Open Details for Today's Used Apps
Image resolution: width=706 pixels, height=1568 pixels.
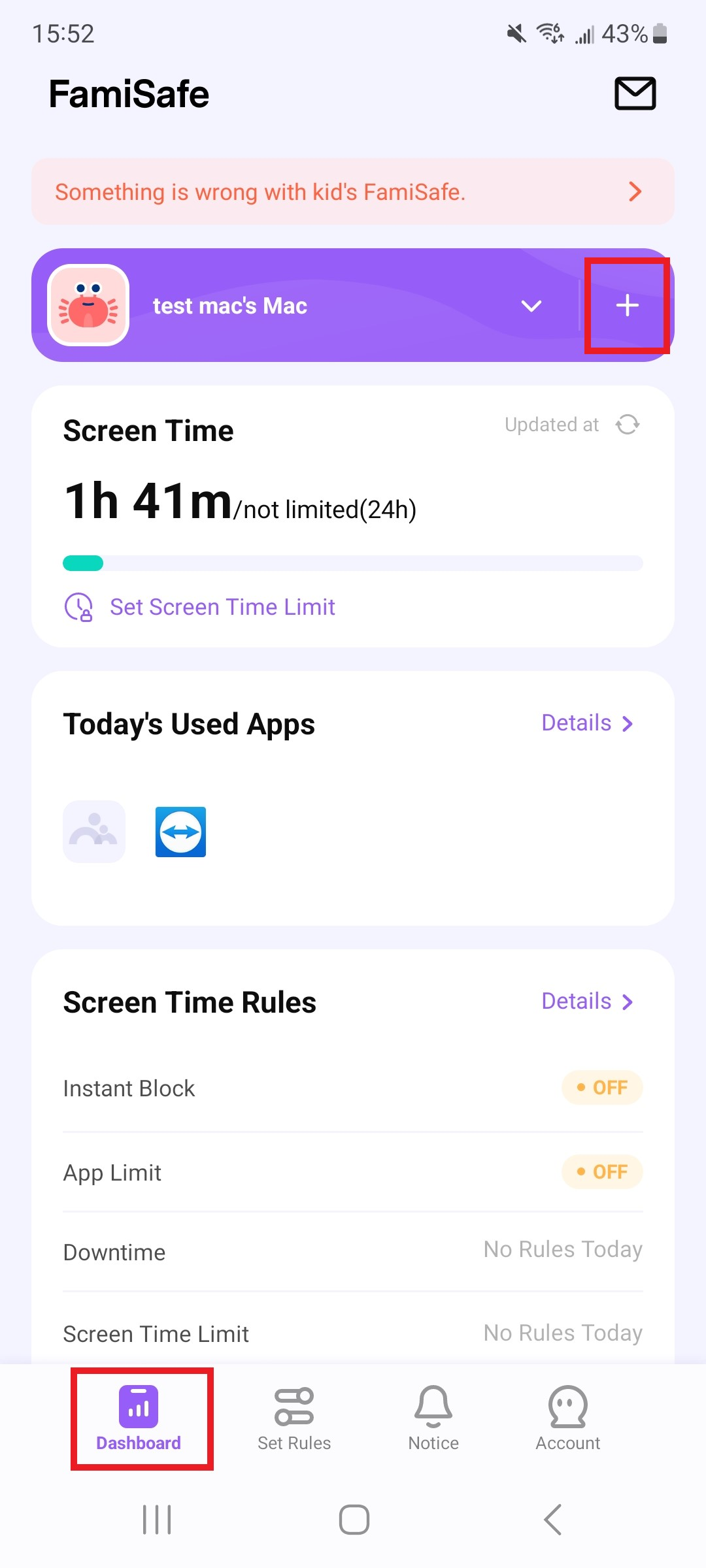pyautogui.click(x=587, y=723)
